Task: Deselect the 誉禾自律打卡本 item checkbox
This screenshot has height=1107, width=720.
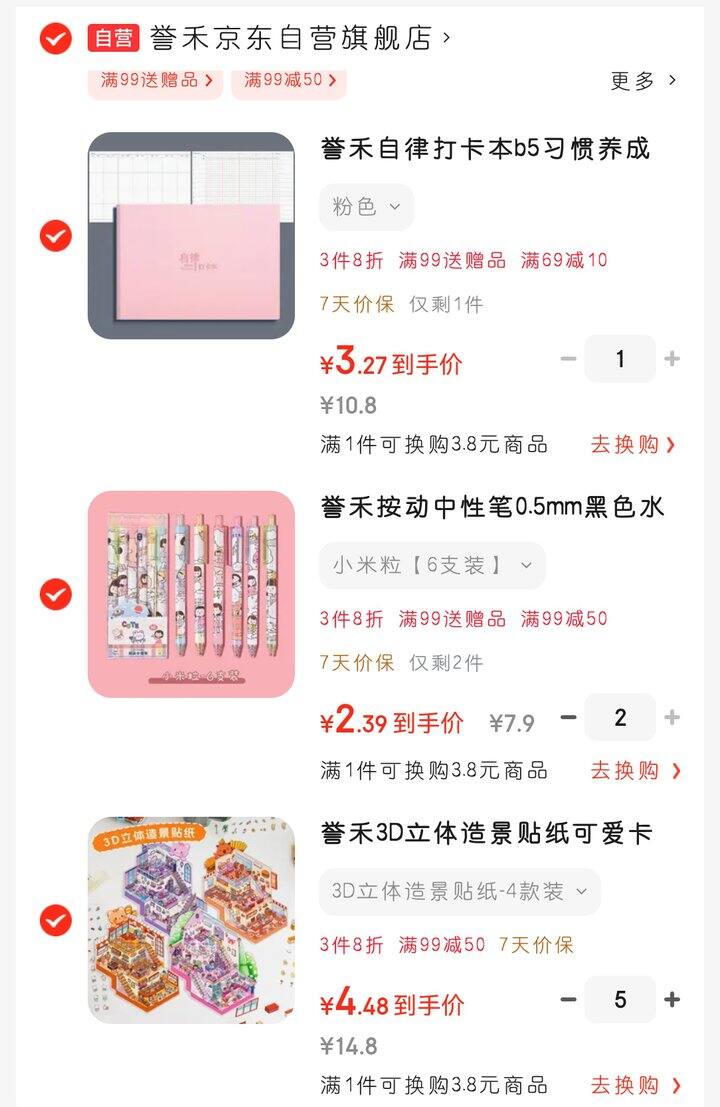Action: tap(55, 236)
